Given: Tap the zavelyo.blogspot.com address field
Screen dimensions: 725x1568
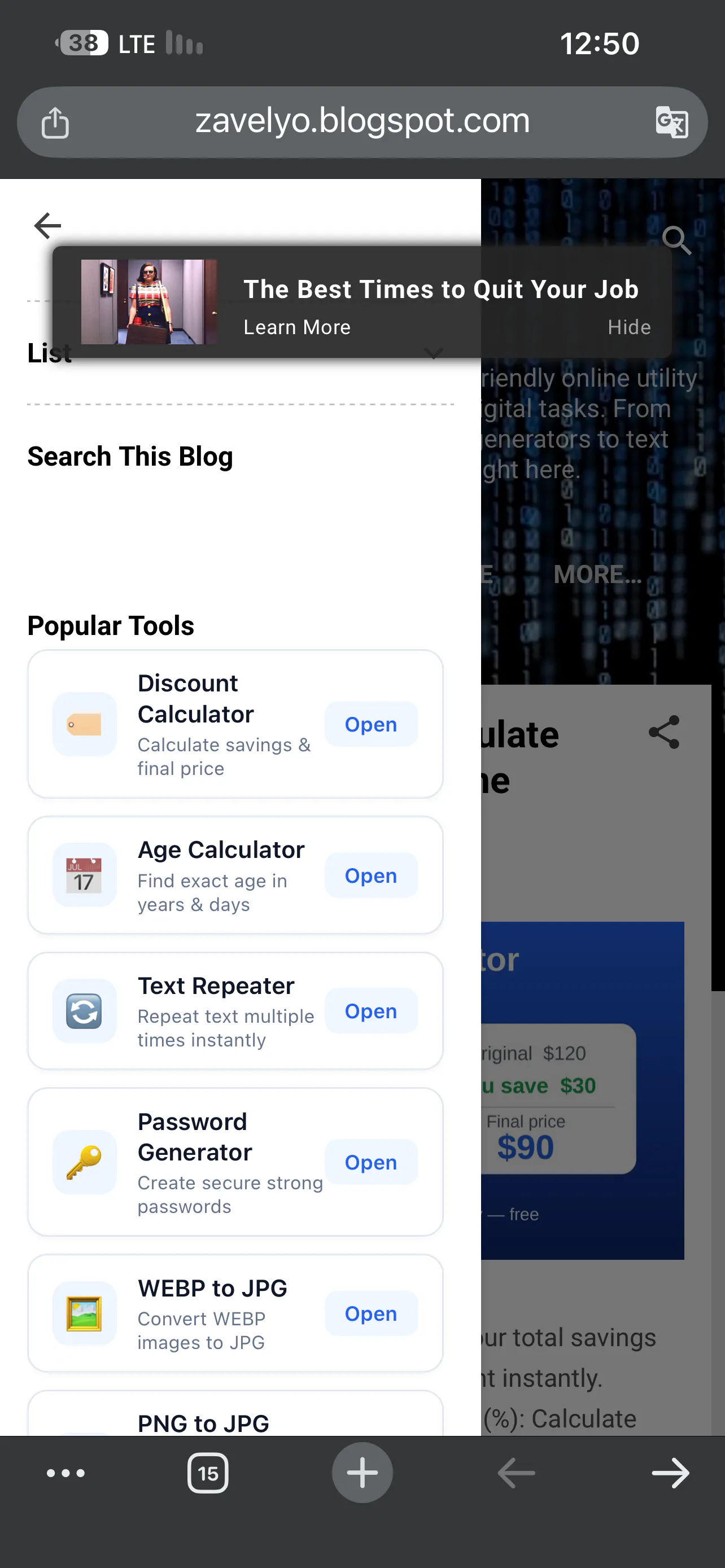Looking at the screenshot, I should click(362, 121).
